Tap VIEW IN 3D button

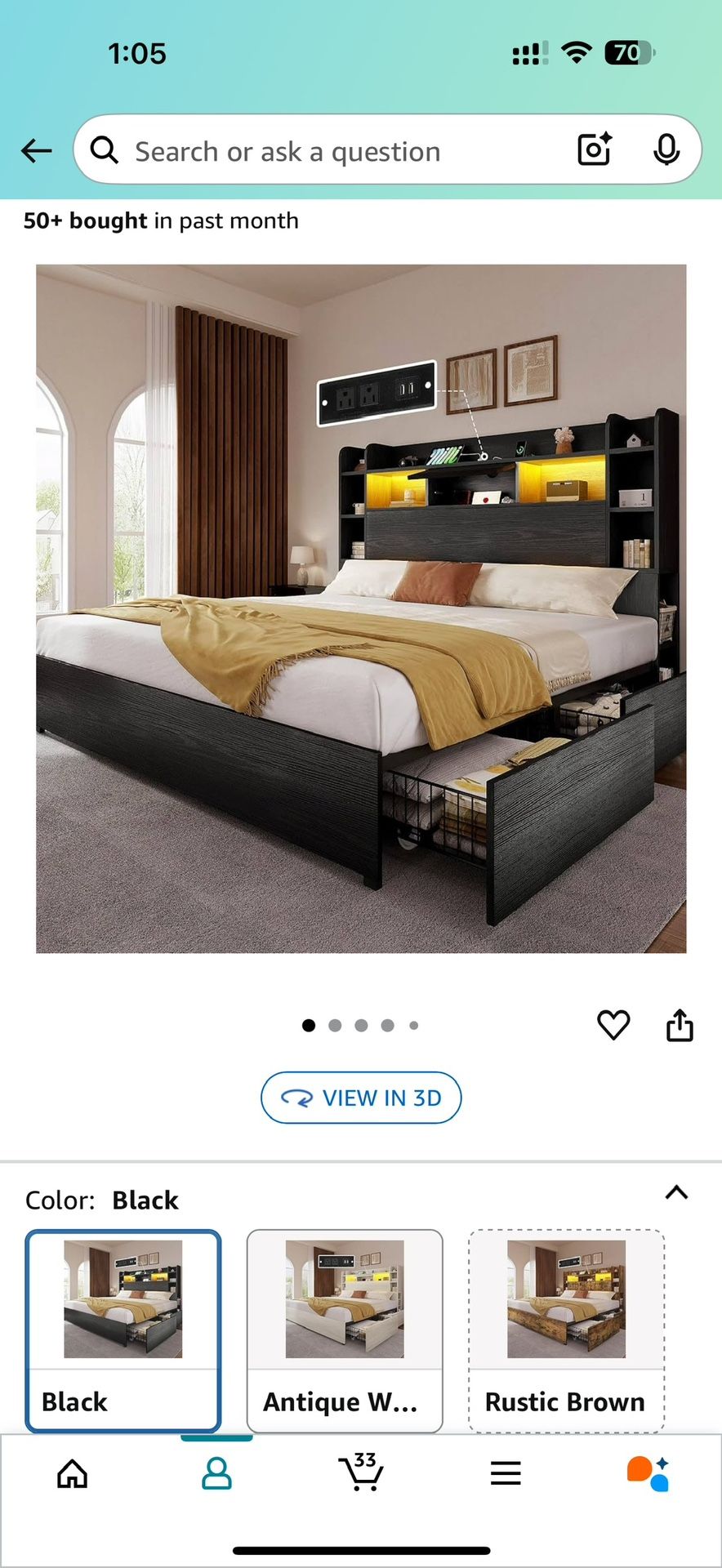click(361, 1098)
